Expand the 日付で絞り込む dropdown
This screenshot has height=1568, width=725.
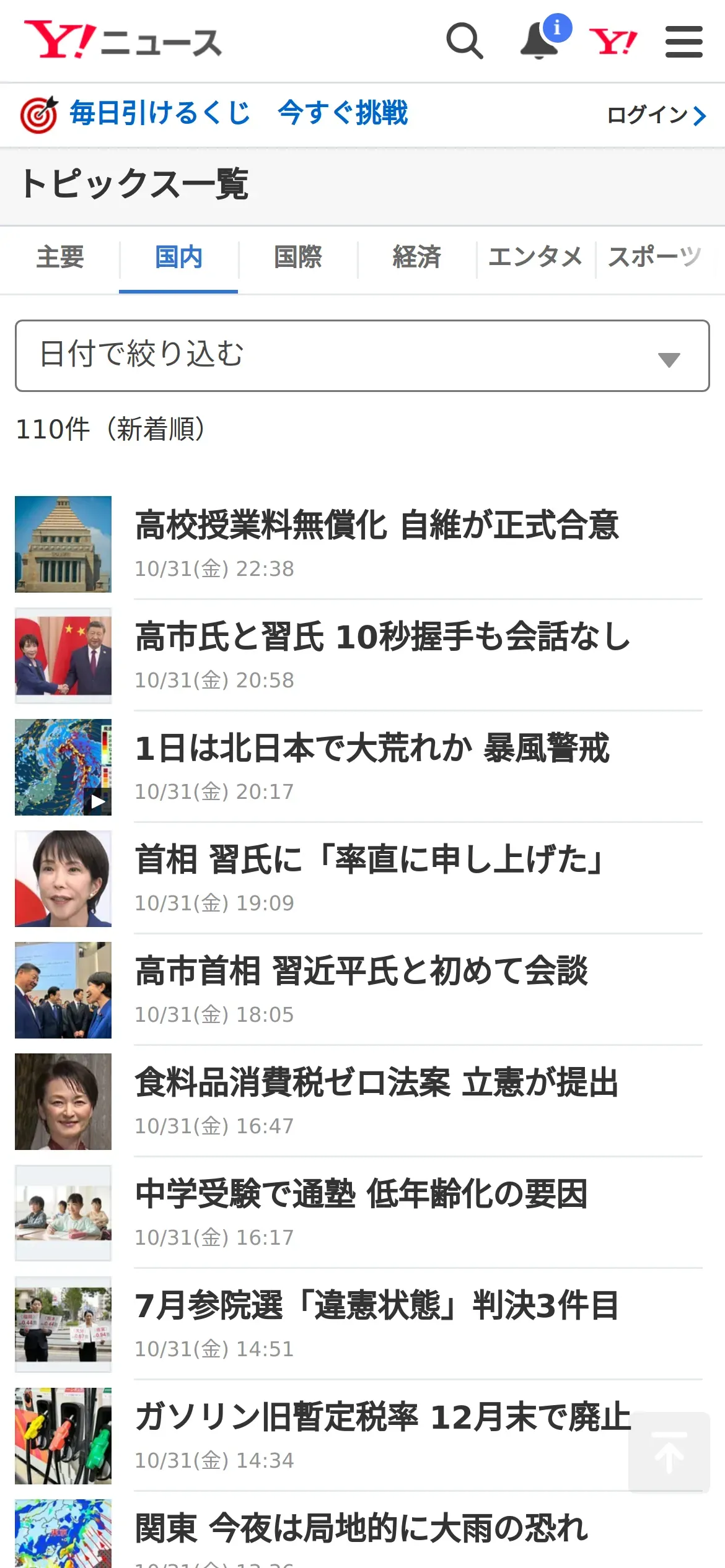(x=362, y=355)
